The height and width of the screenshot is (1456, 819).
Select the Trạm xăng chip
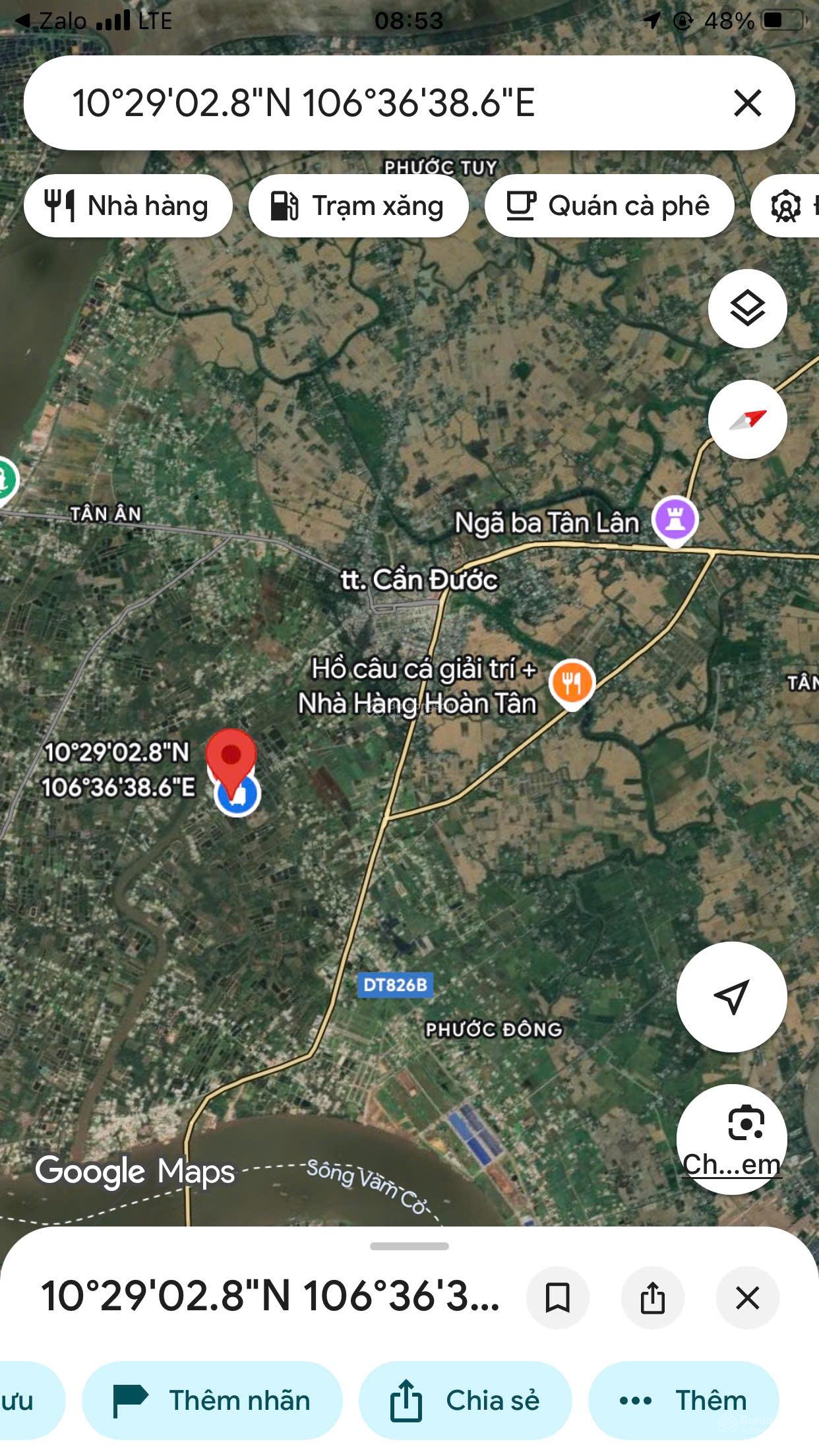tap(358, 206)
